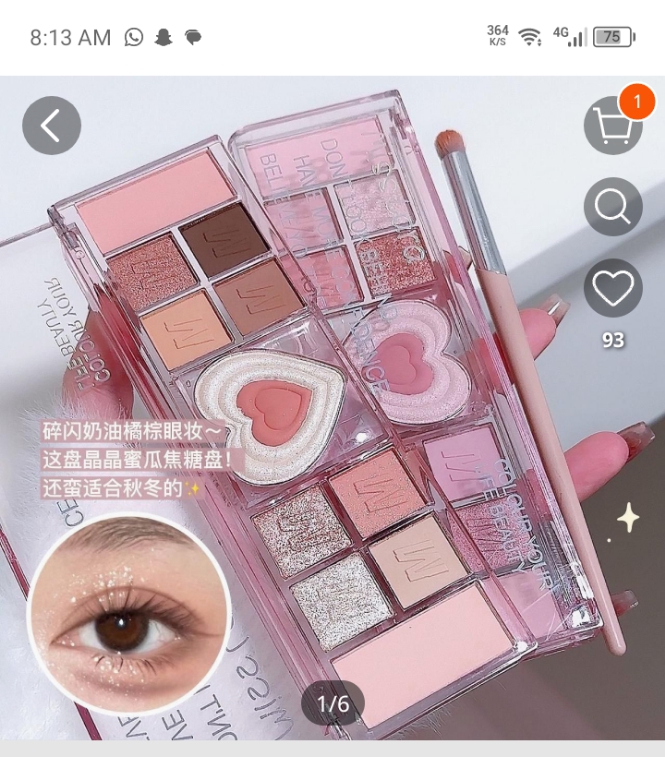Like this product with the heart icon
The image size is (665, 757).
(x=612, y=289)
